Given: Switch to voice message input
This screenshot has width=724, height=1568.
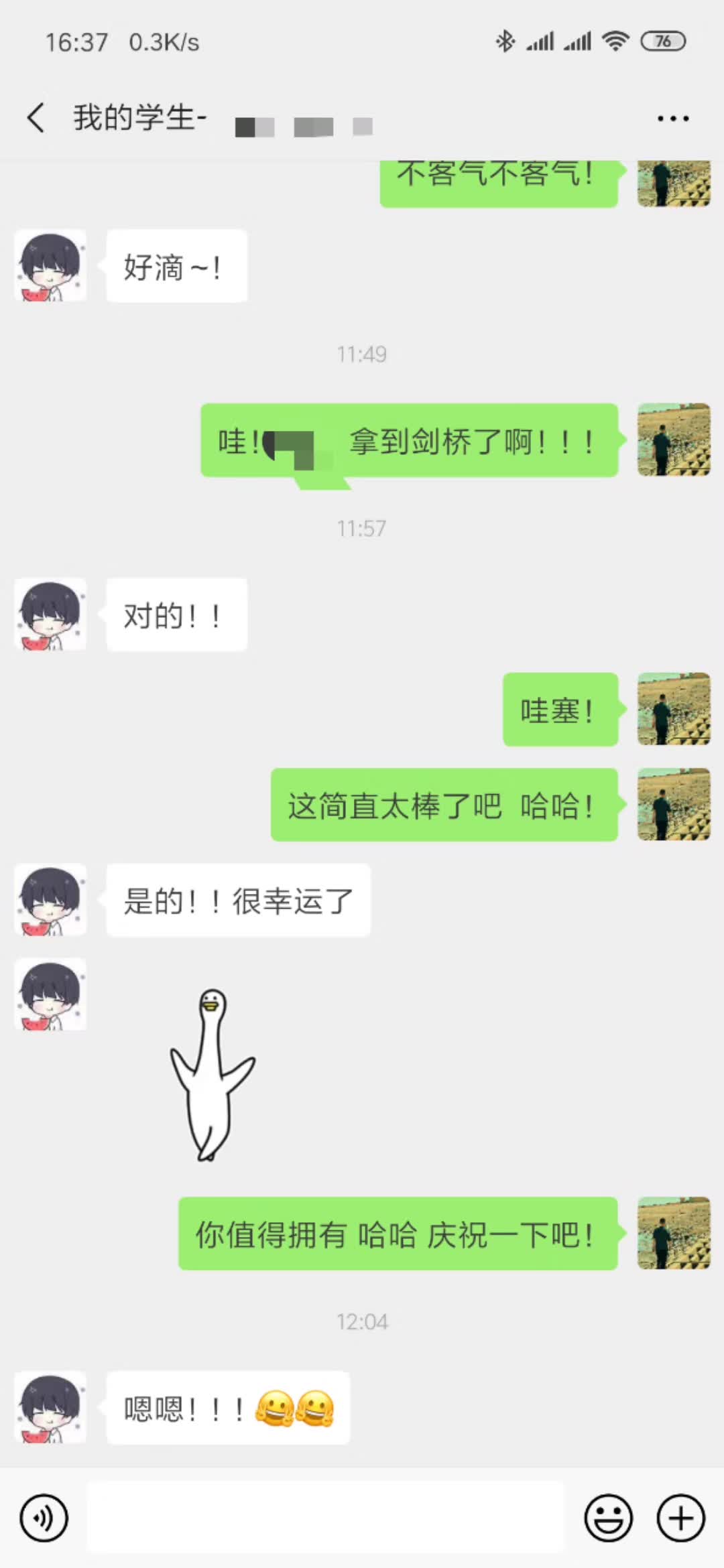Looking at the screenshot, I should coord(44,1518).
